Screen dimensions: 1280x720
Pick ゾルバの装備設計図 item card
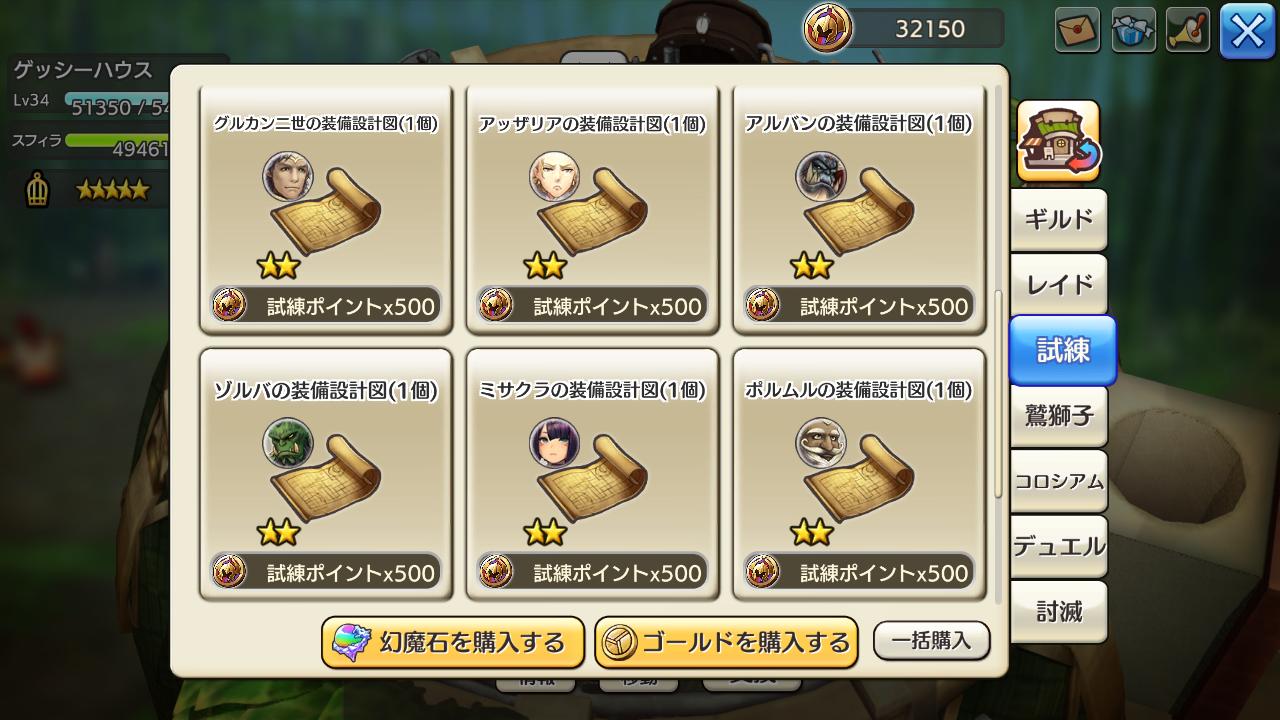click(326, 475)
